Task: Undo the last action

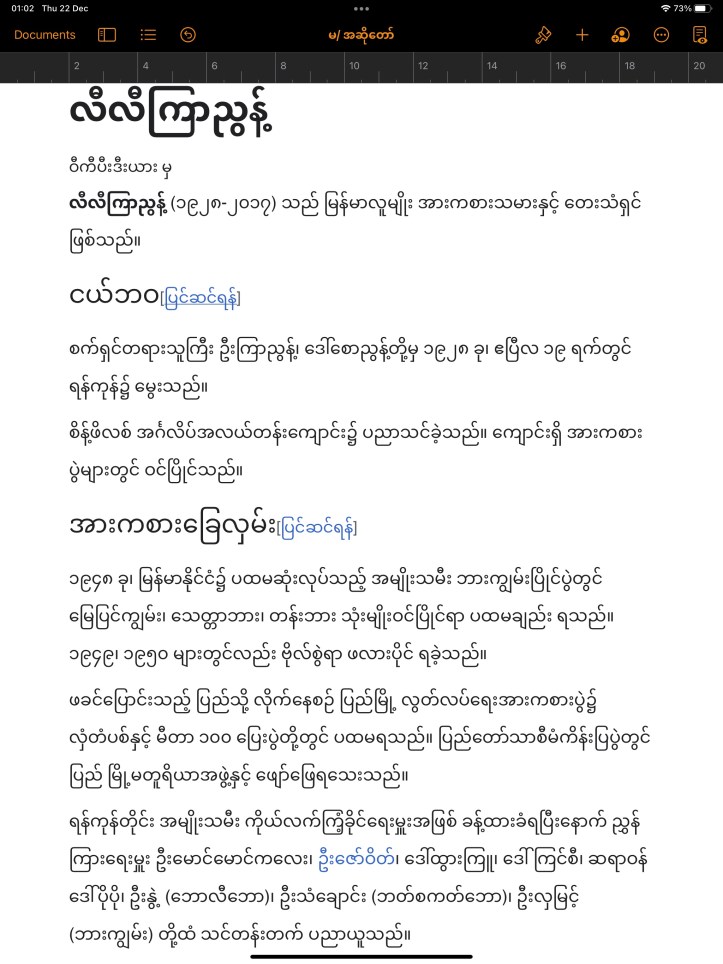Action: 188,35
